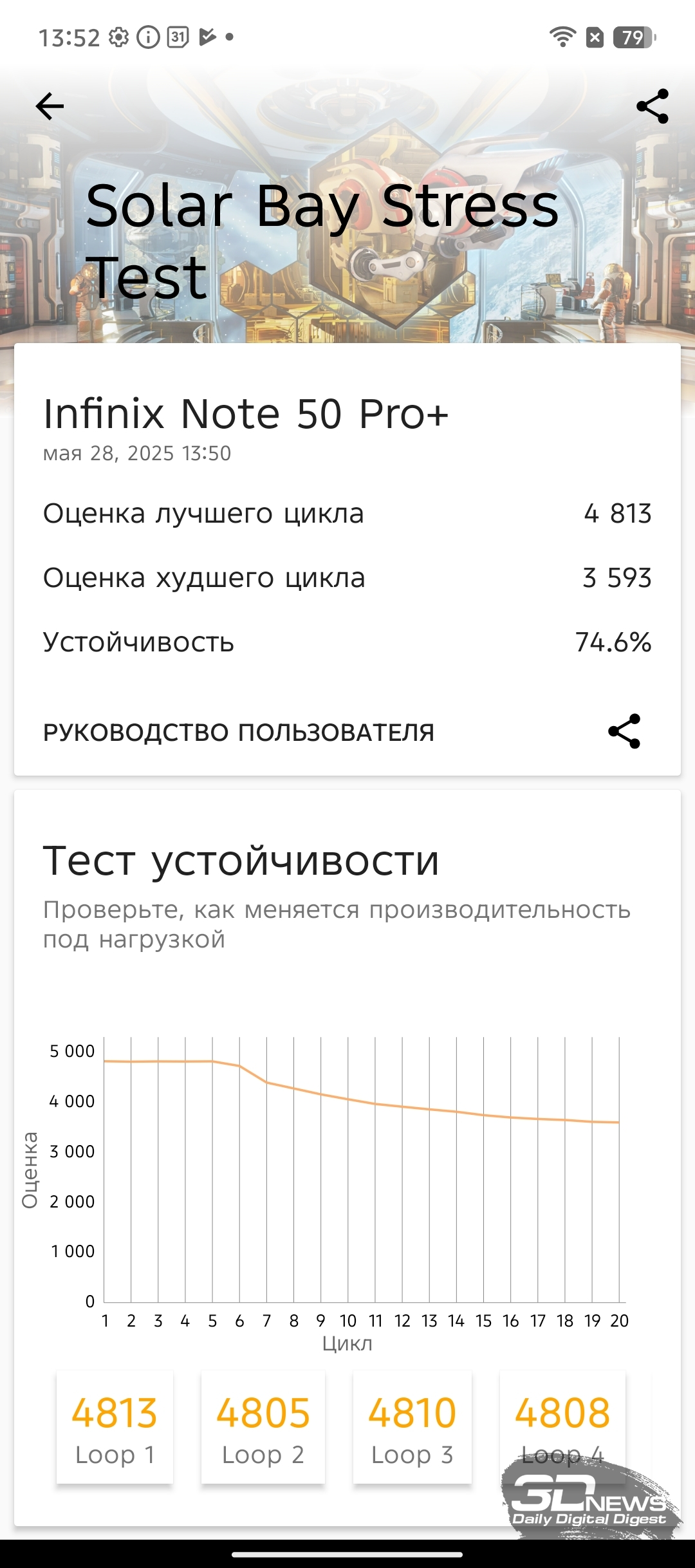This screenshot has width=695, height=1568.
Task: Select the Loop 2 score card
Action: click(x=263, y=1428)
